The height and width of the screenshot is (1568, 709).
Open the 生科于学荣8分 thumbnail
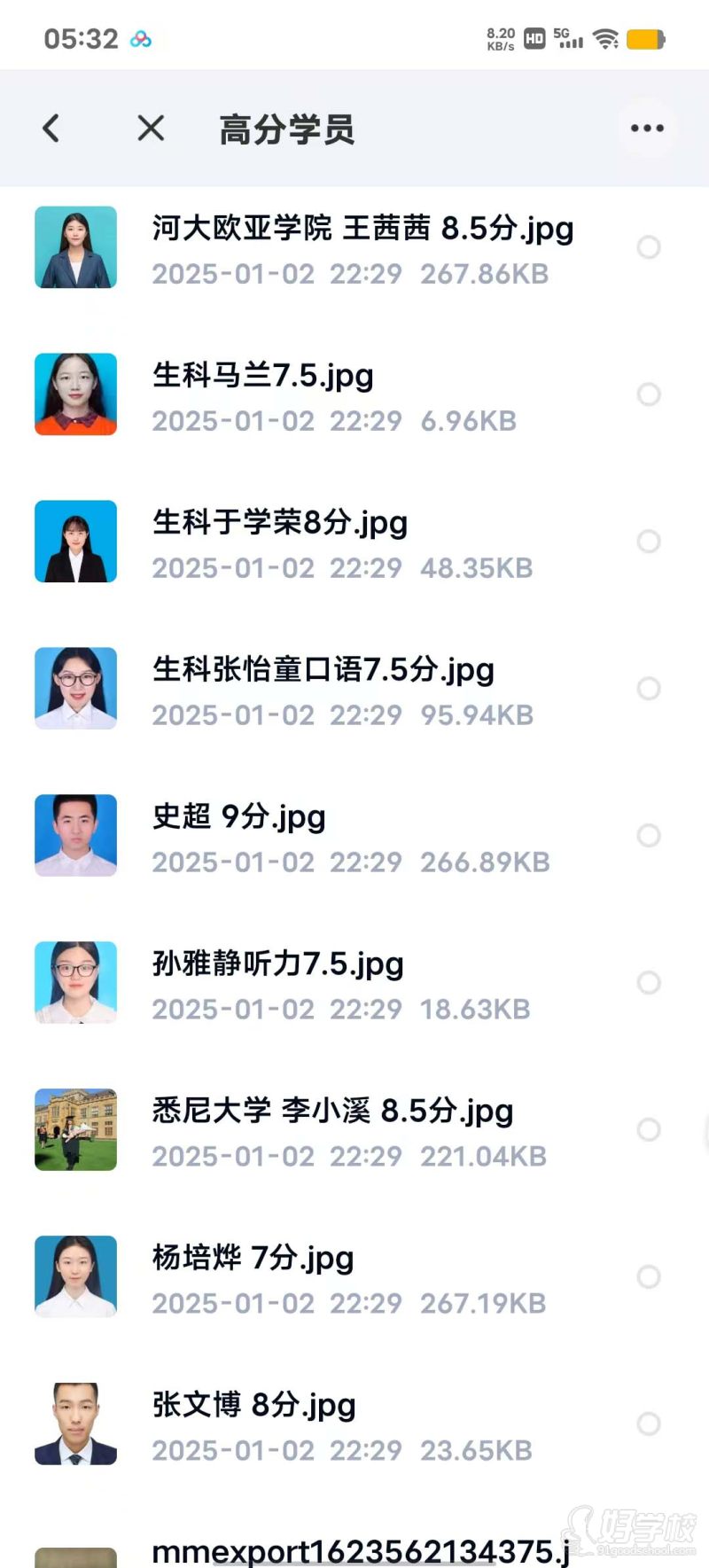pyautogui.click(x=75, y=541)
